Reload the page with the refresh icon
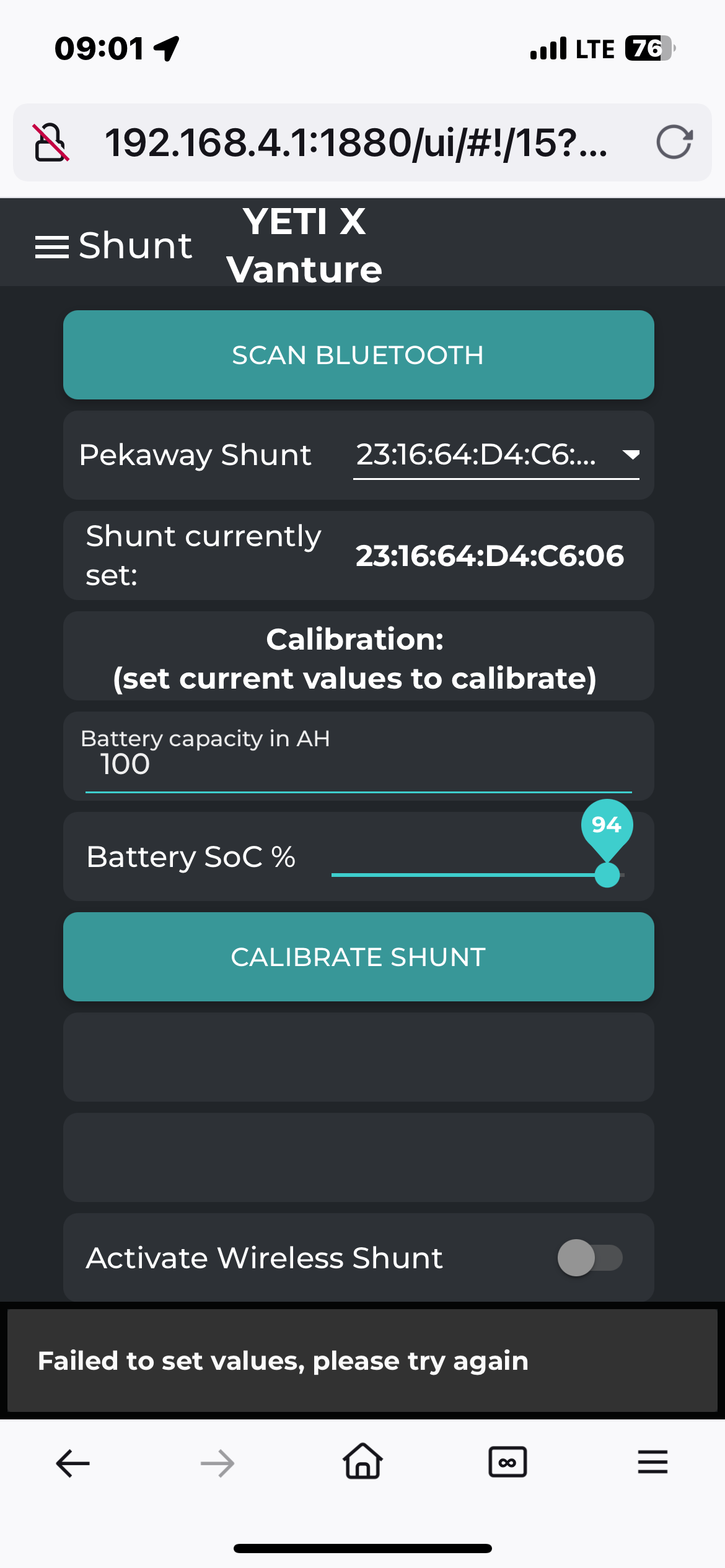 click(x=674, y=142)
